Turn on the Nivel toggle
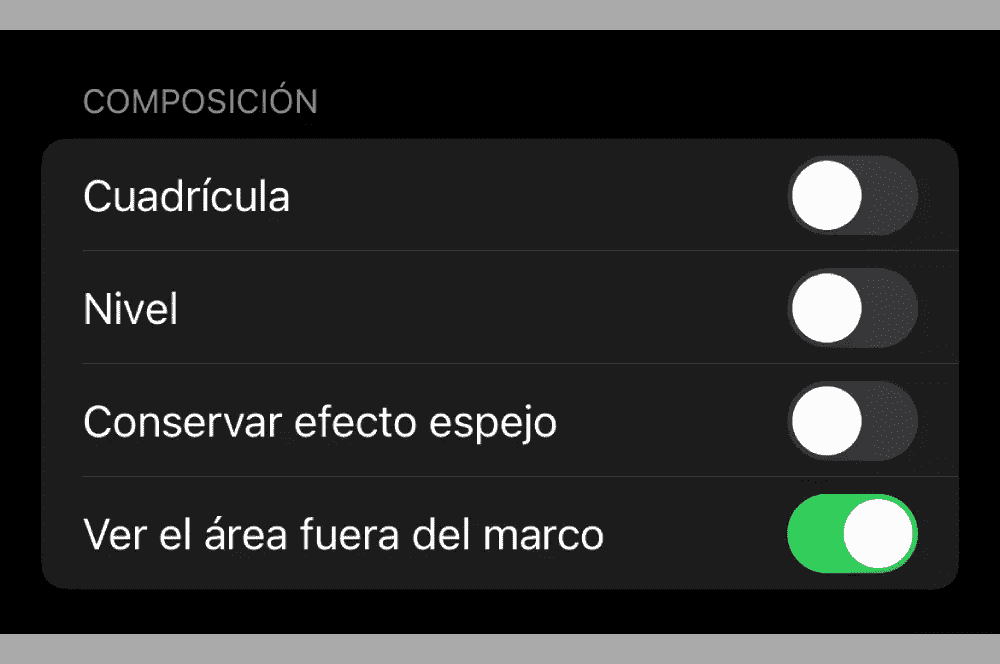The image size is (1000, 664). pos(852,308)
